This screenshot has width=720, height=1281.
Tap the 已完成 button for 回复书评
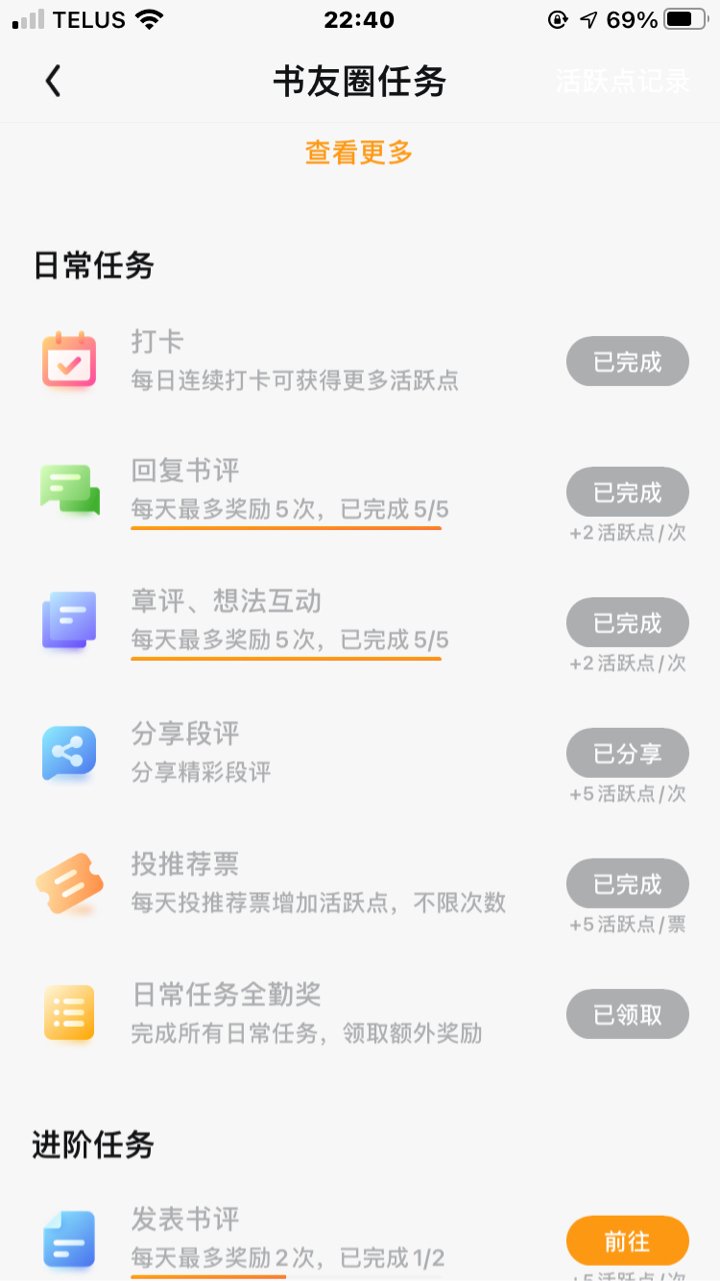[627, 492]
